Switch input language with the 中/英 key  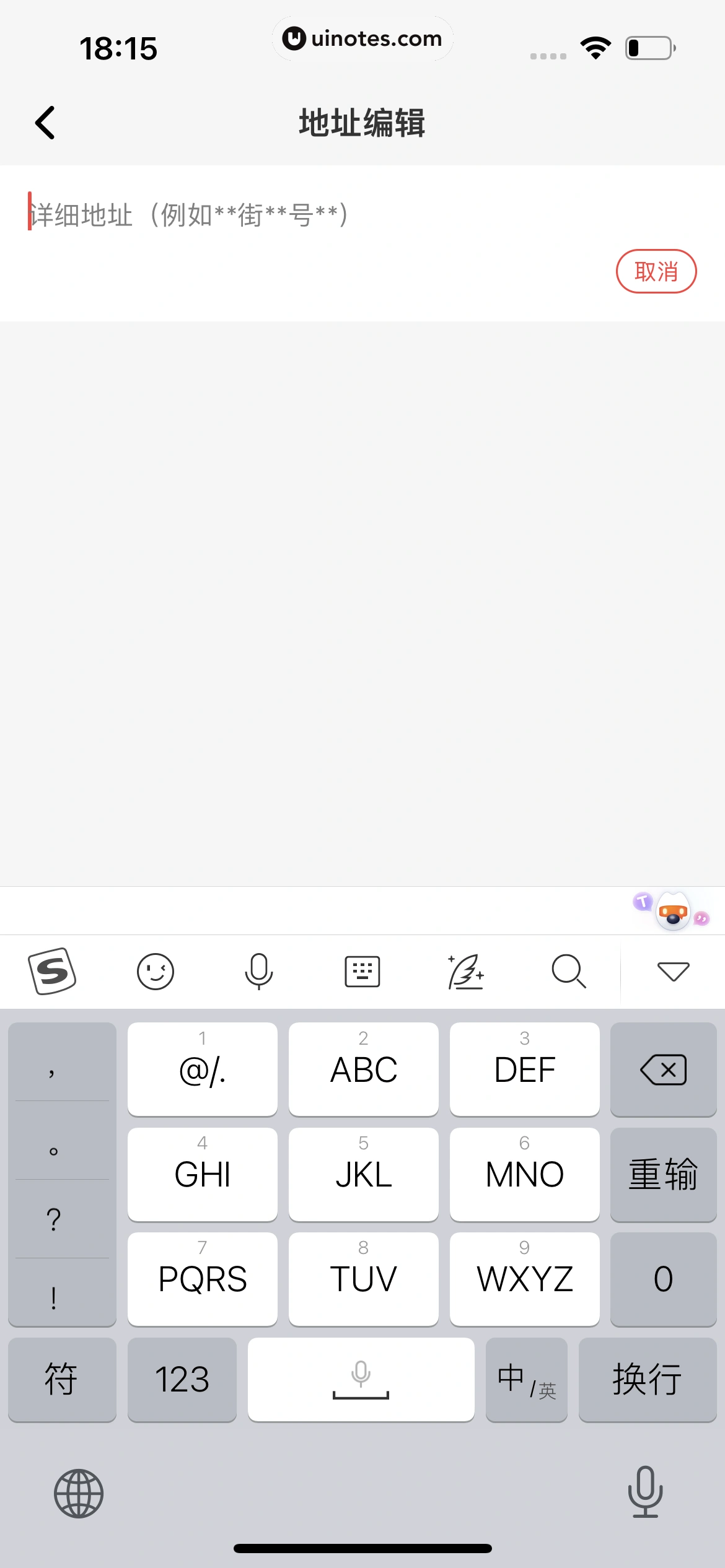(x=526, y=1380)
